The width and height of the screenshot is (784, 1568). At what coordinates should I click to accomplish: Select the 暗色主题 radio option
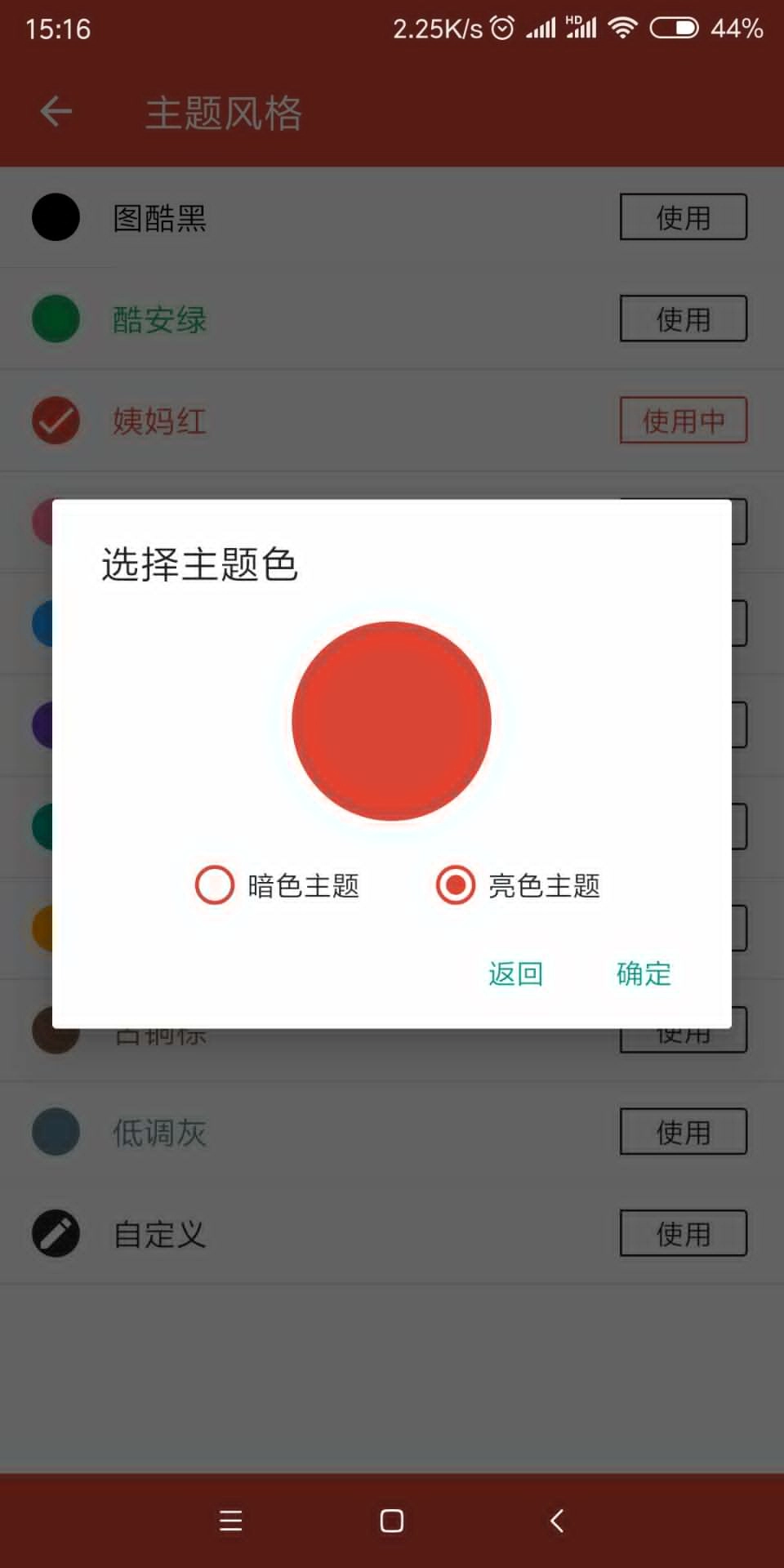tap(215, 885)
